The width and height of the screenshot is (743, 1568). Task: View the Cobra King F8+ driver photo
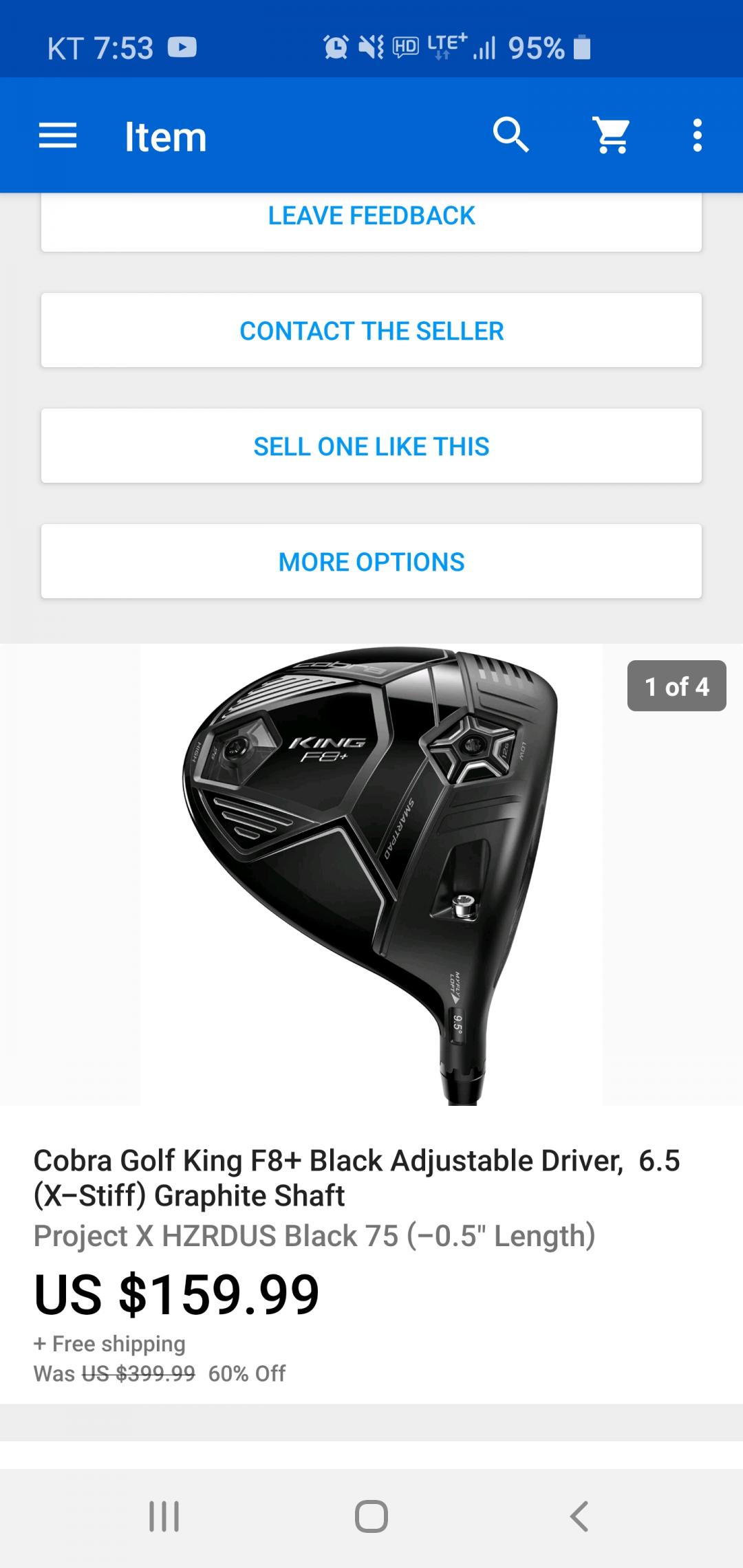pyautogui.click(x=371, y=875)
